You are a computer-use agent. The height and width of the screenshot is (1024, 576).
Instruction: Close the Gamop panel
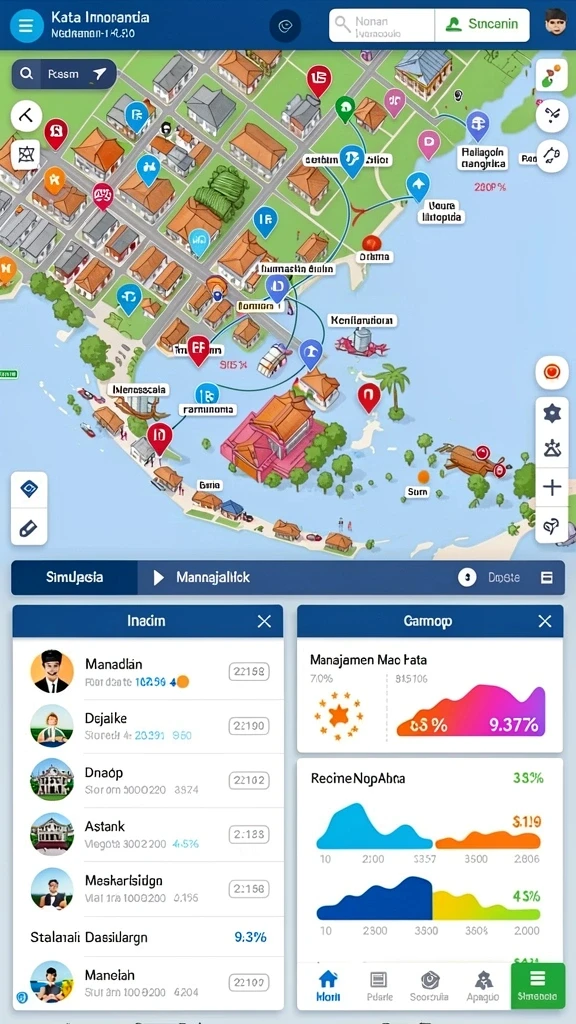tap(545, 621)
